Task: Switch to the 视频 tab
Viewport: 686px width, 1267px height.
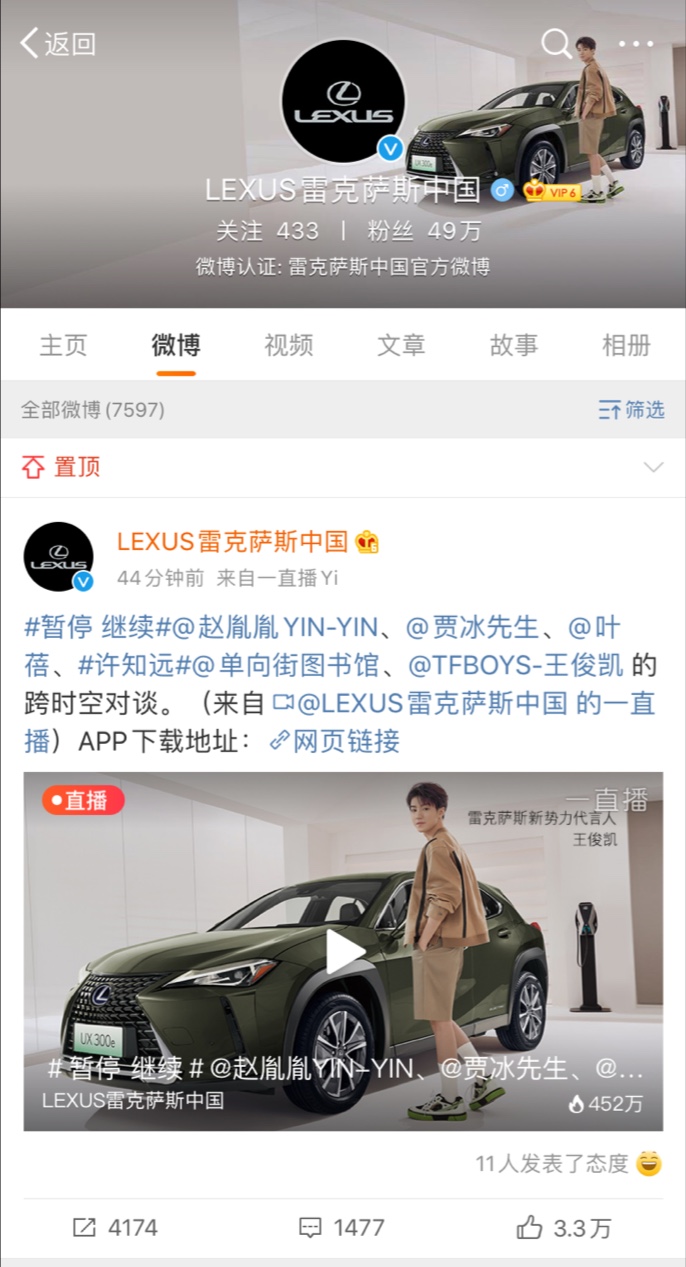Action: point(289,345)
